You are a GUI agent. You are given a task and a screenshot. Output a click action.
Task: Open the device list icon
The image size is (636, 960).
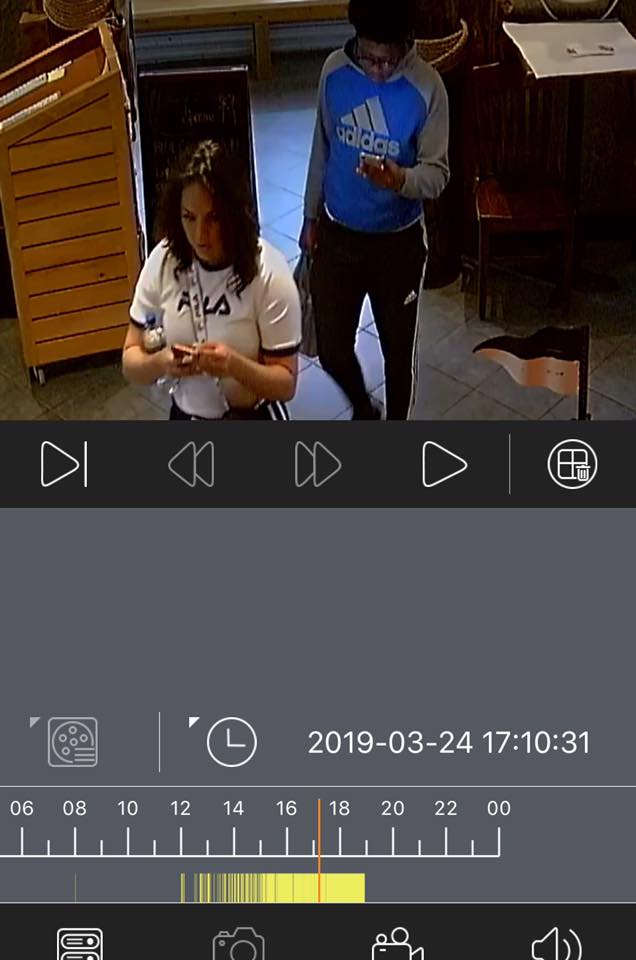point(80,943)
